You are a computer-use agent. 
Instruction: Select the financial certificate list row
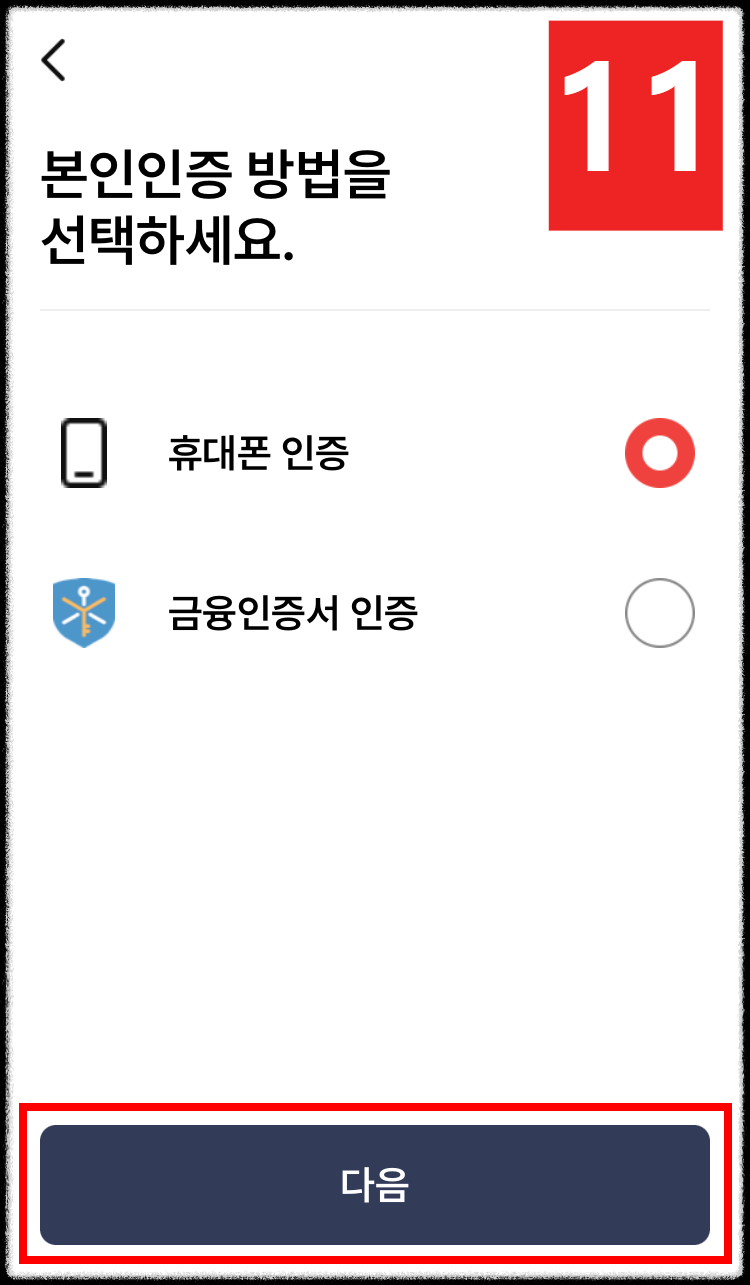(x=374, y=613)
